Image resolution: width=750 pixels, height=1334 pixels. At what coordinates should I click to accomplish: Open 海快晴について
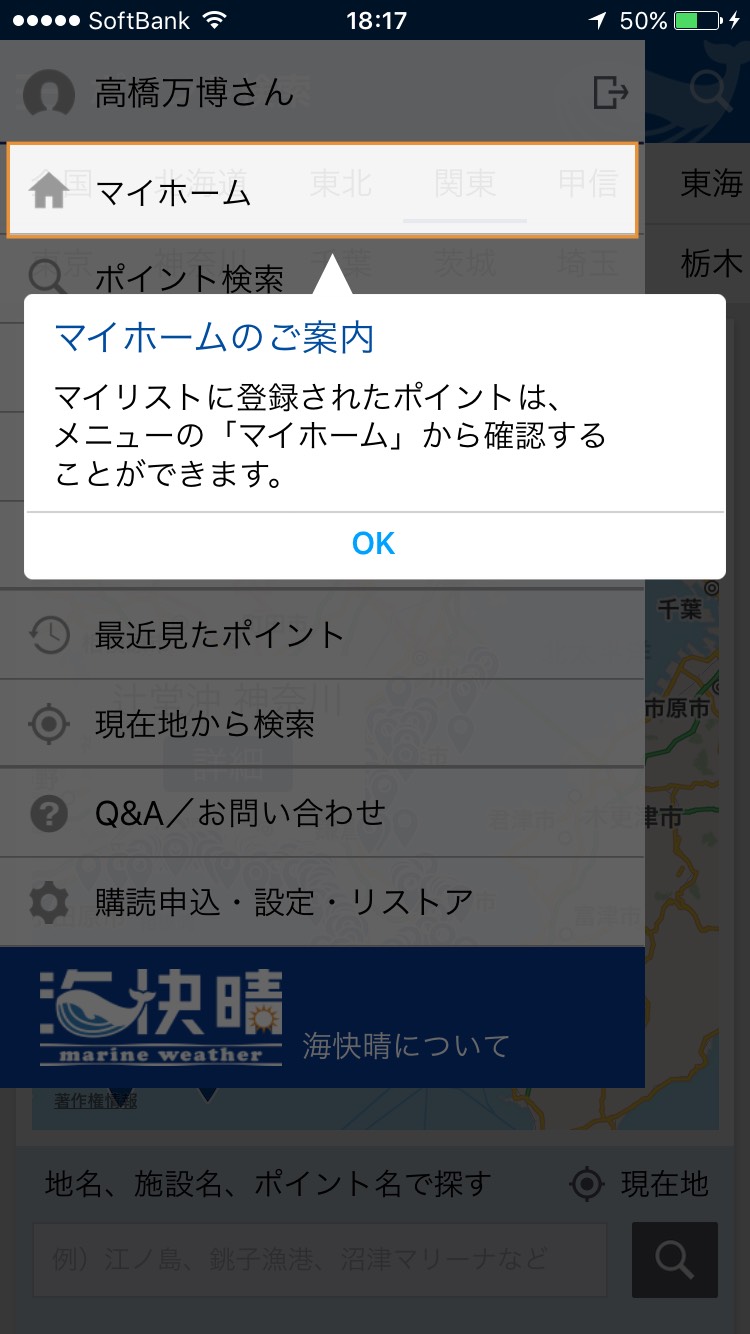click(x=406, y=1047)
